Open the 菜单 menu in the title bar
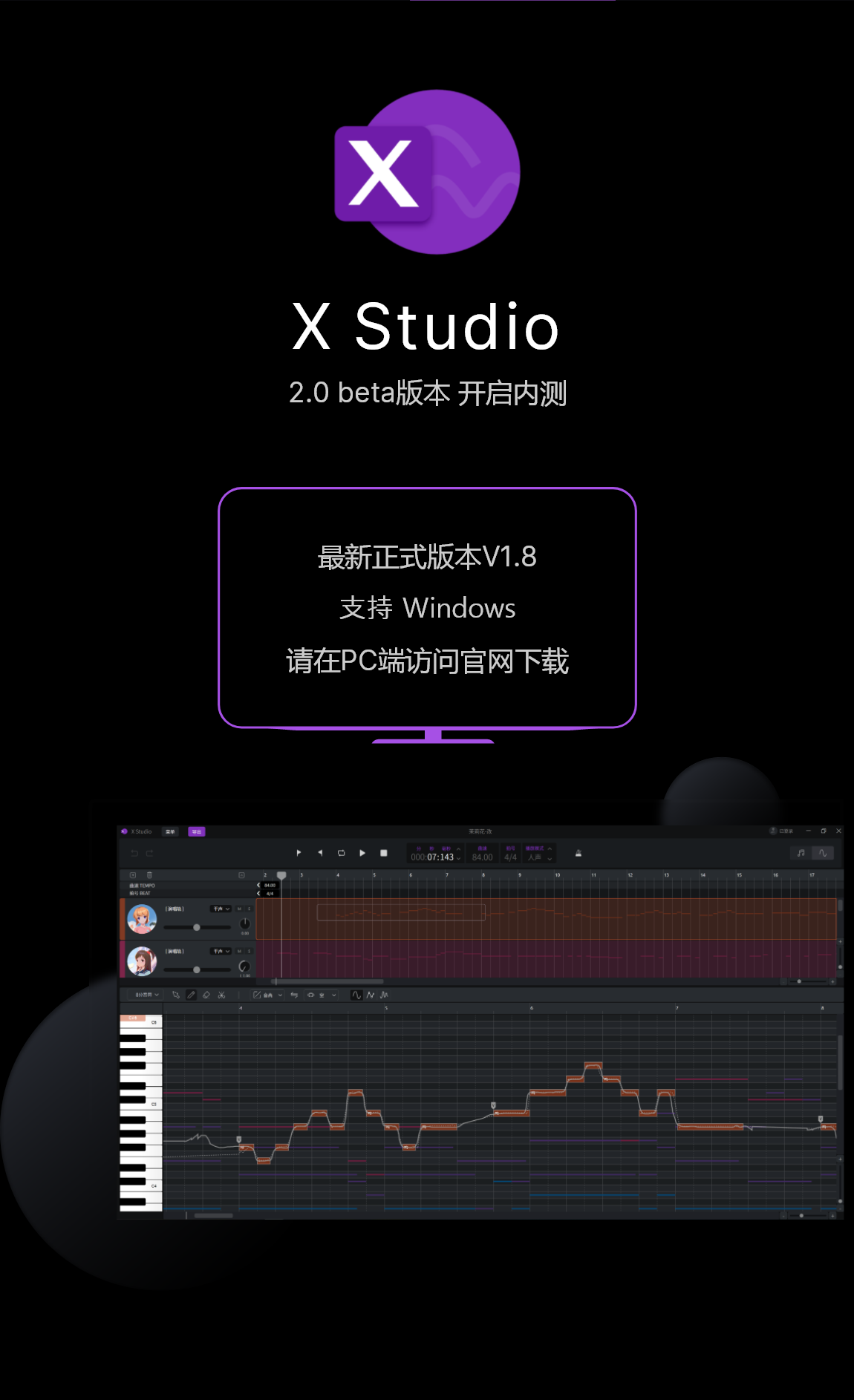854x1400 pixels. pos(172,831)
